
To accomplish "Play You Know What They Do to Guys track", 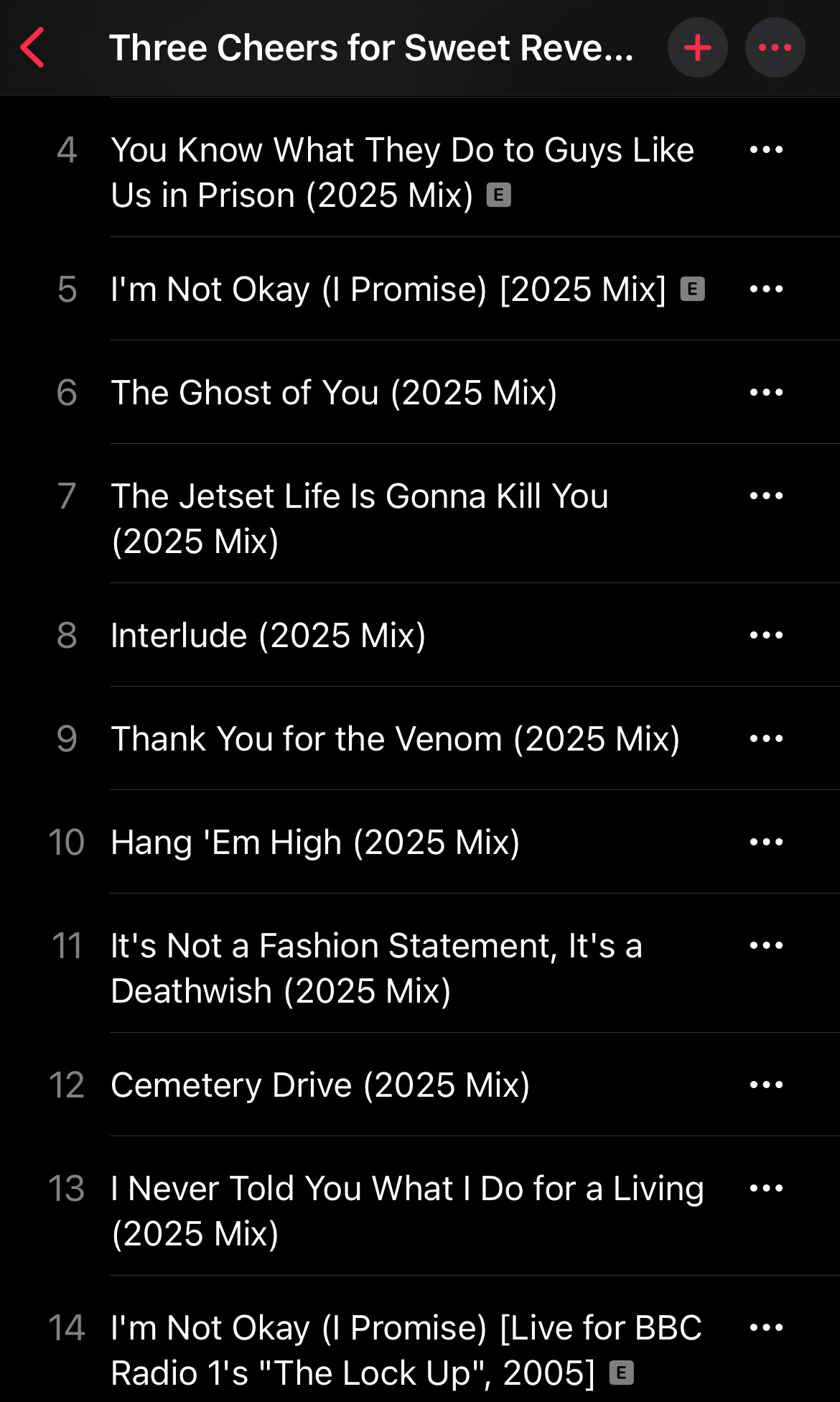I will point(420,167).
